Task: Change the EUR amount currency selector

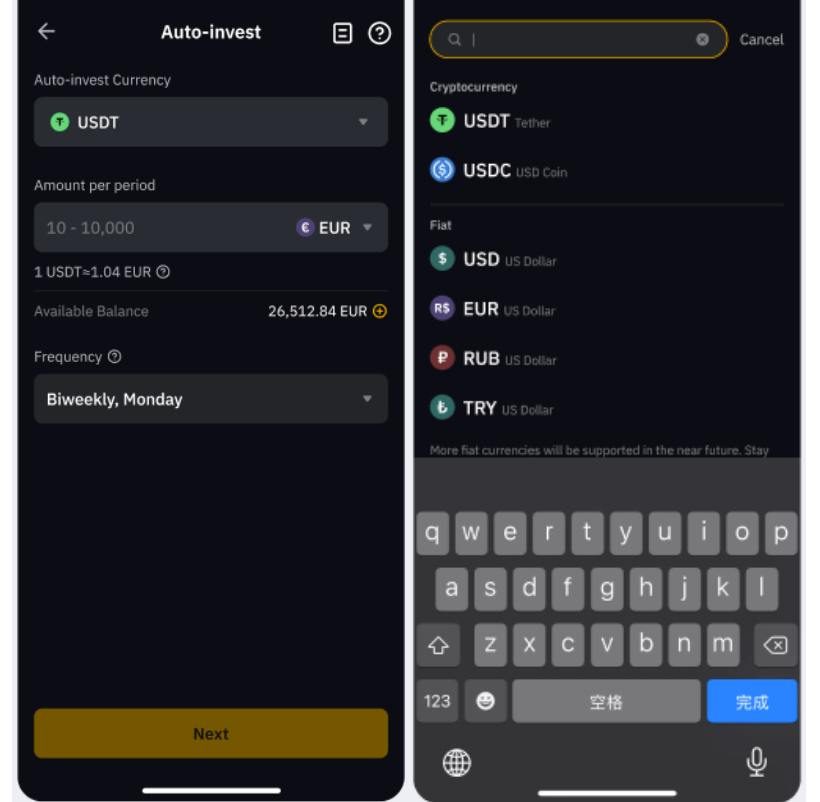Action: coord(335,228)
